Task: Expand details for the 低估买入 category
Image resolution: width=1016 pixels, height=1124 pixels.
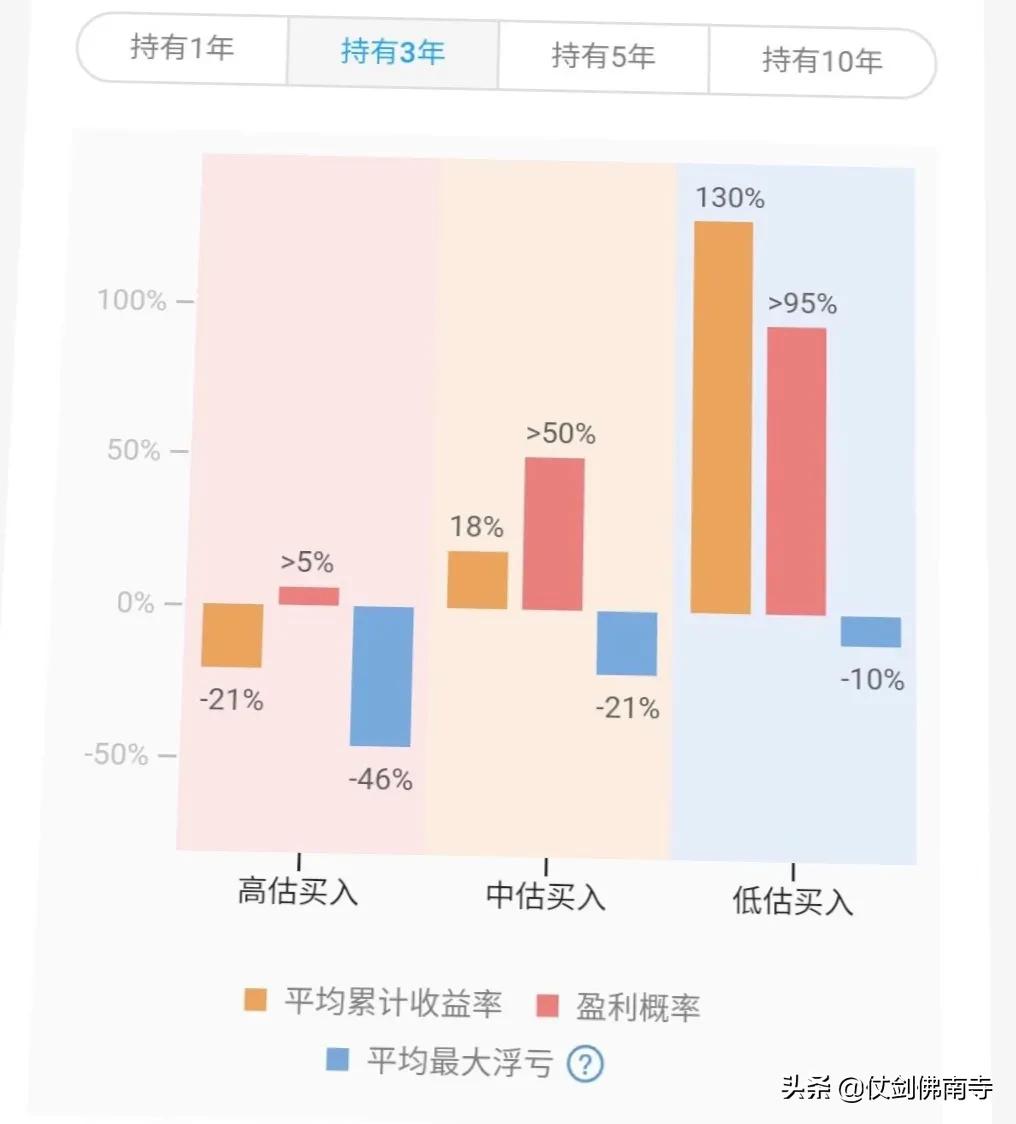Action: pos(795,902)
